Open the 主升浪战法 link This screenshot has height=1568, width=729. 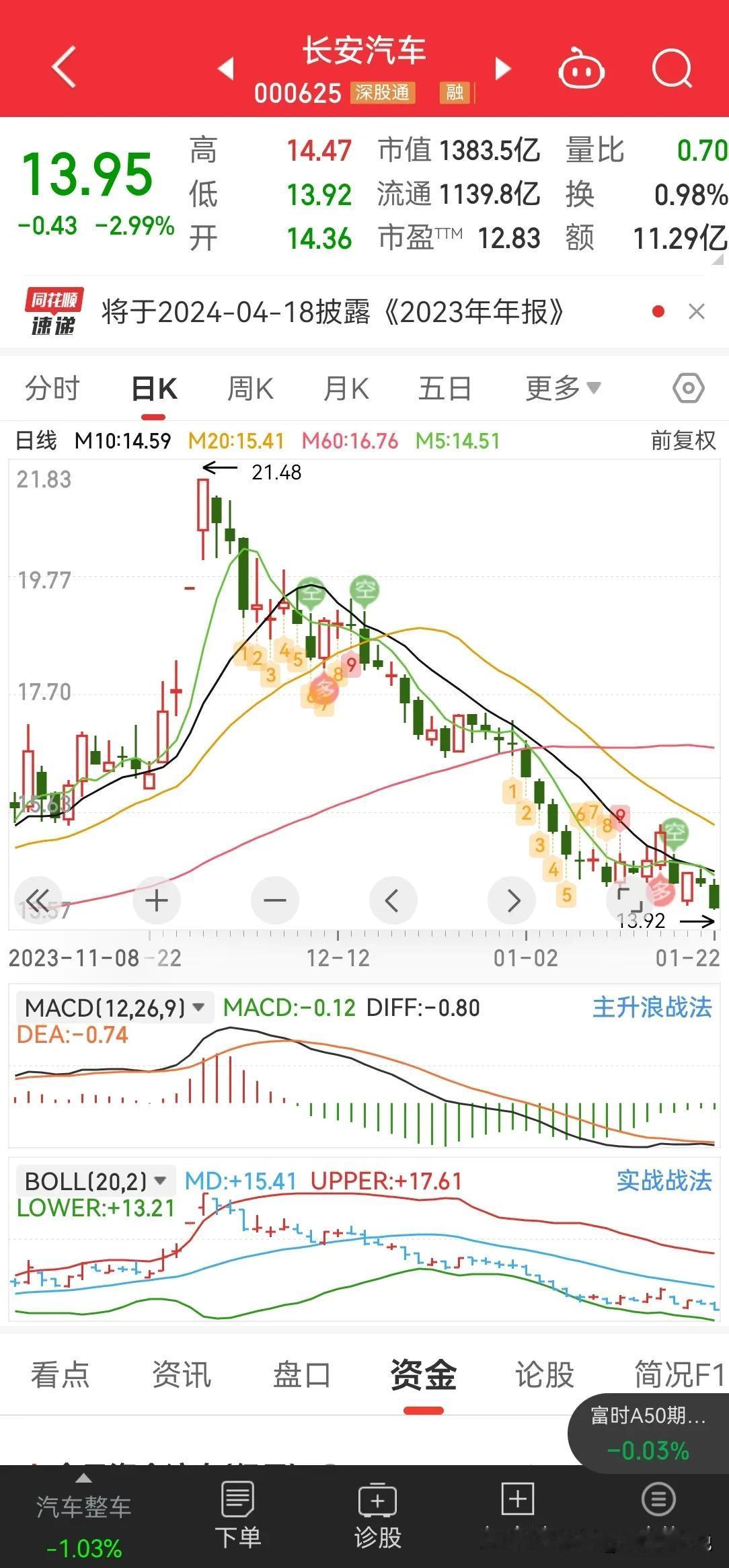point(652,1007)
